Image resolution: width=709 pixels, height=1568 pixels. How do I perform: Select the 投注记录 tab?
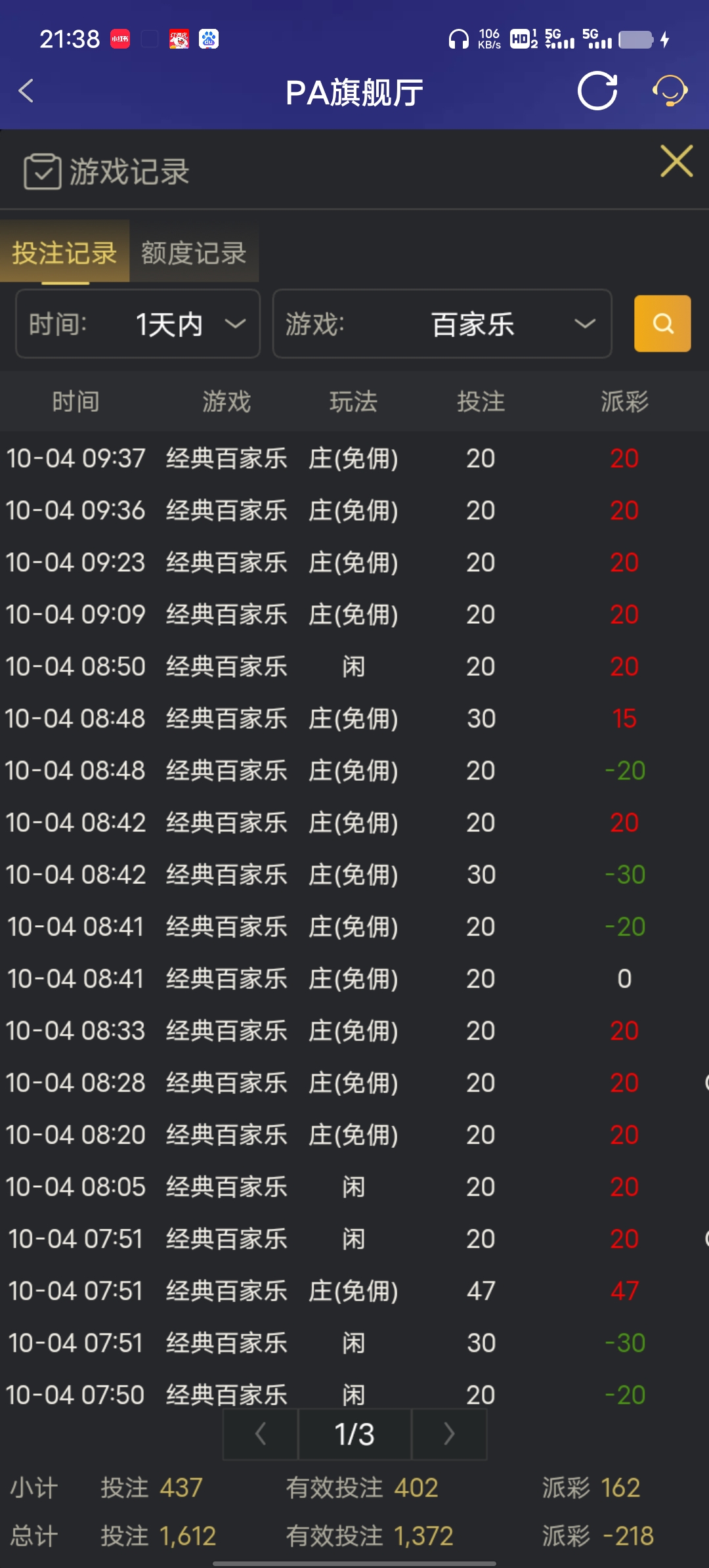[64, 253]
